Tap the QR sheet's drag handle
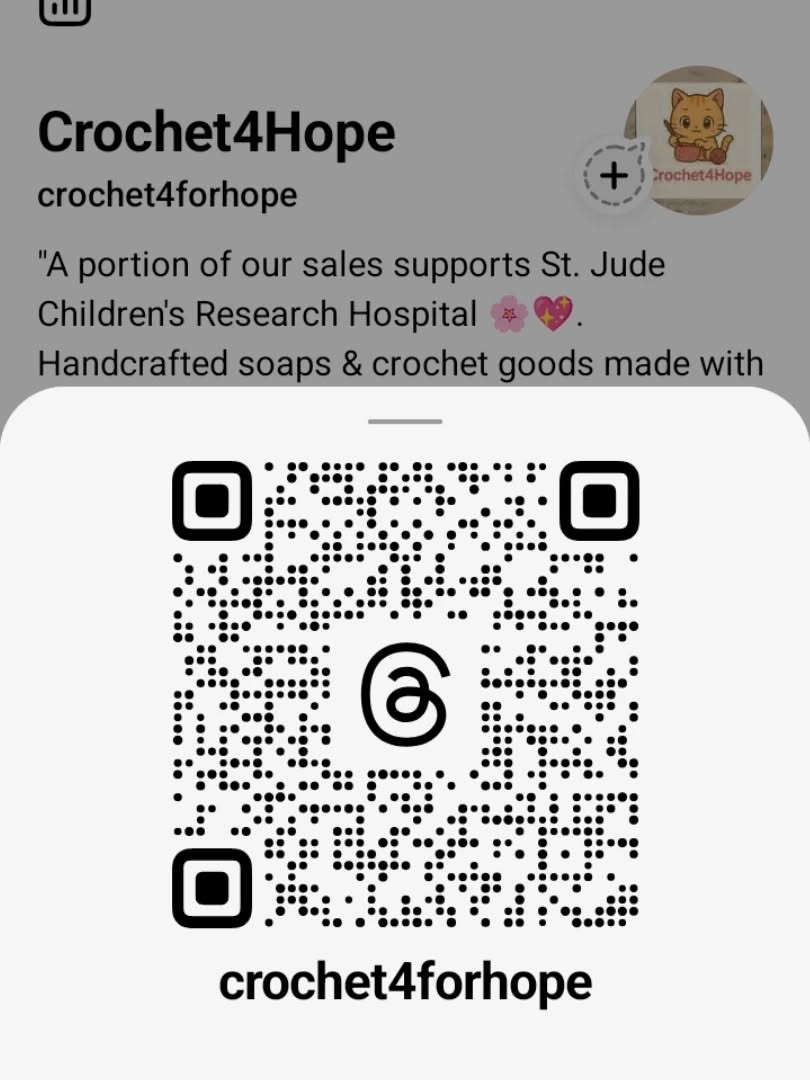810x1080 pixels. (x=405, y=421)
